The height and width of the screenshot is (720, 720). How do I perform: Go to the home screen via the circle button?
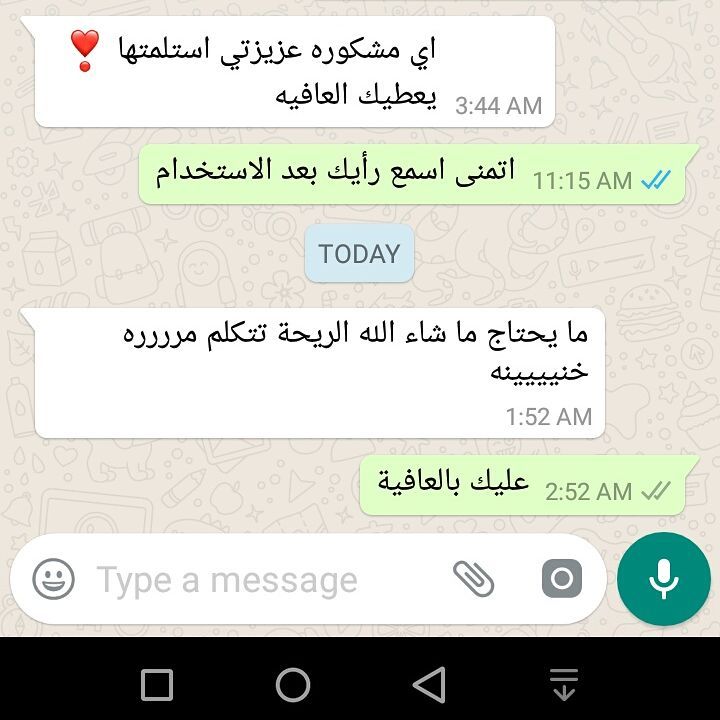pyautogui.click(x=293, y=685)
